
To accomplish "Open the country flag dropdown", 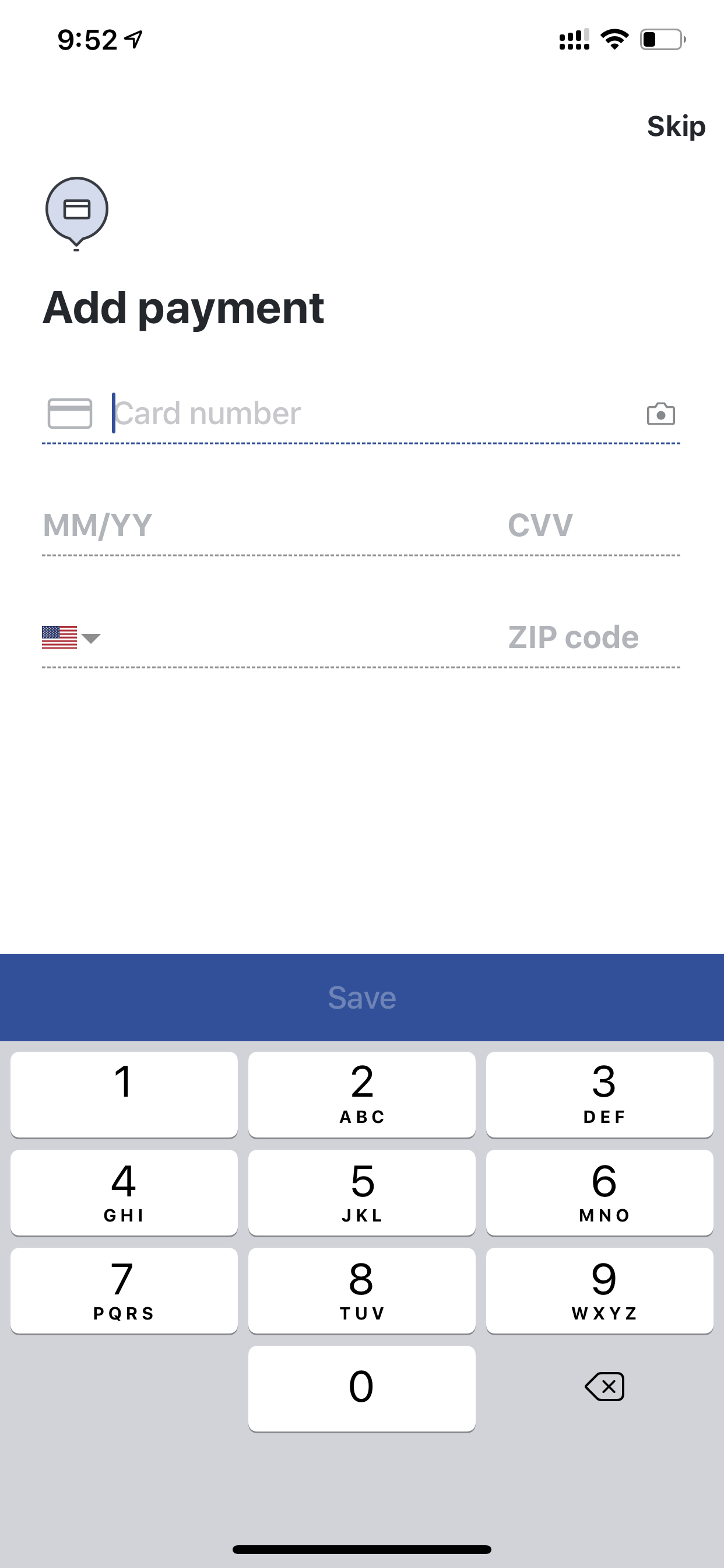I will click(x=71, y=638).
